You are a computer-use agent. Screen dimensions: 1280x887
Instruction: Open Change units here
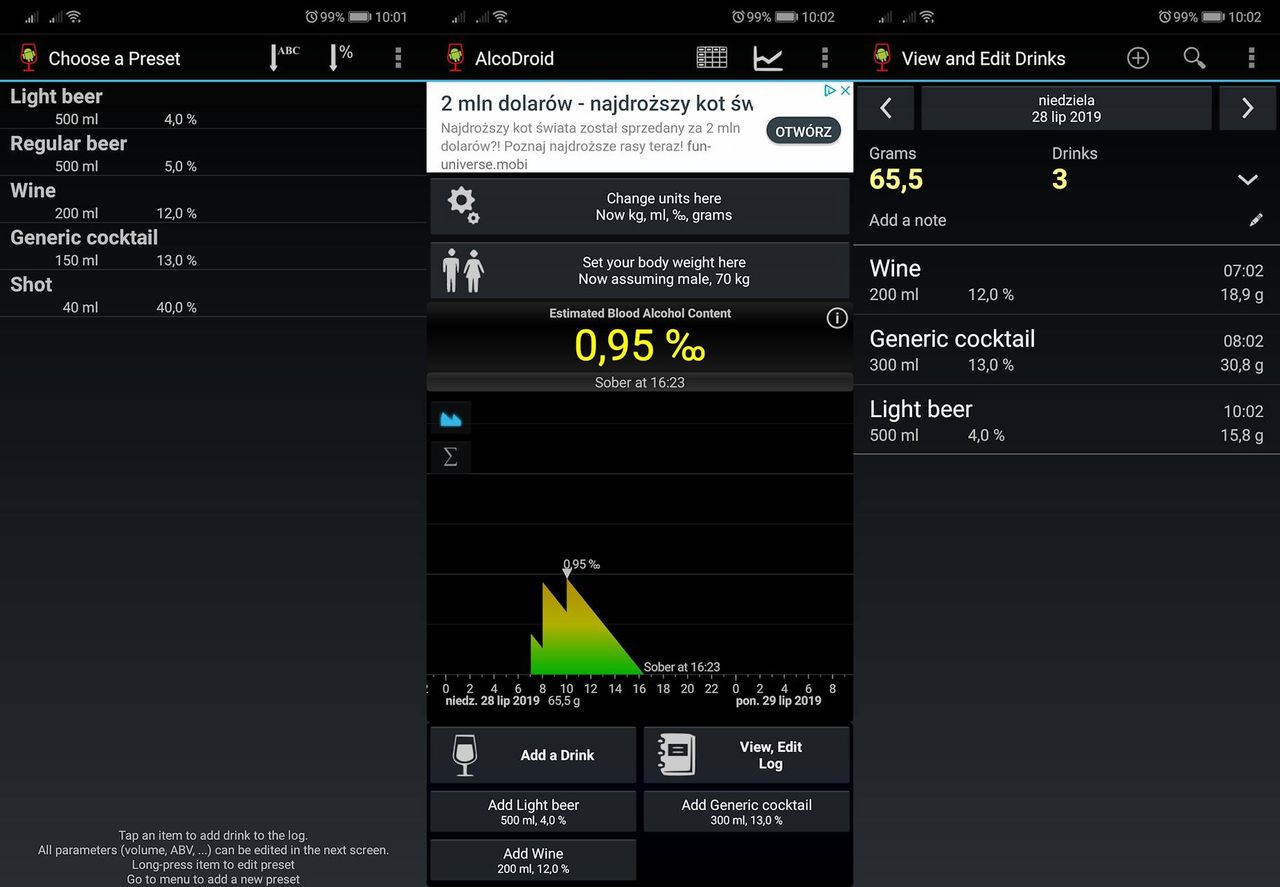pos(640,206)
